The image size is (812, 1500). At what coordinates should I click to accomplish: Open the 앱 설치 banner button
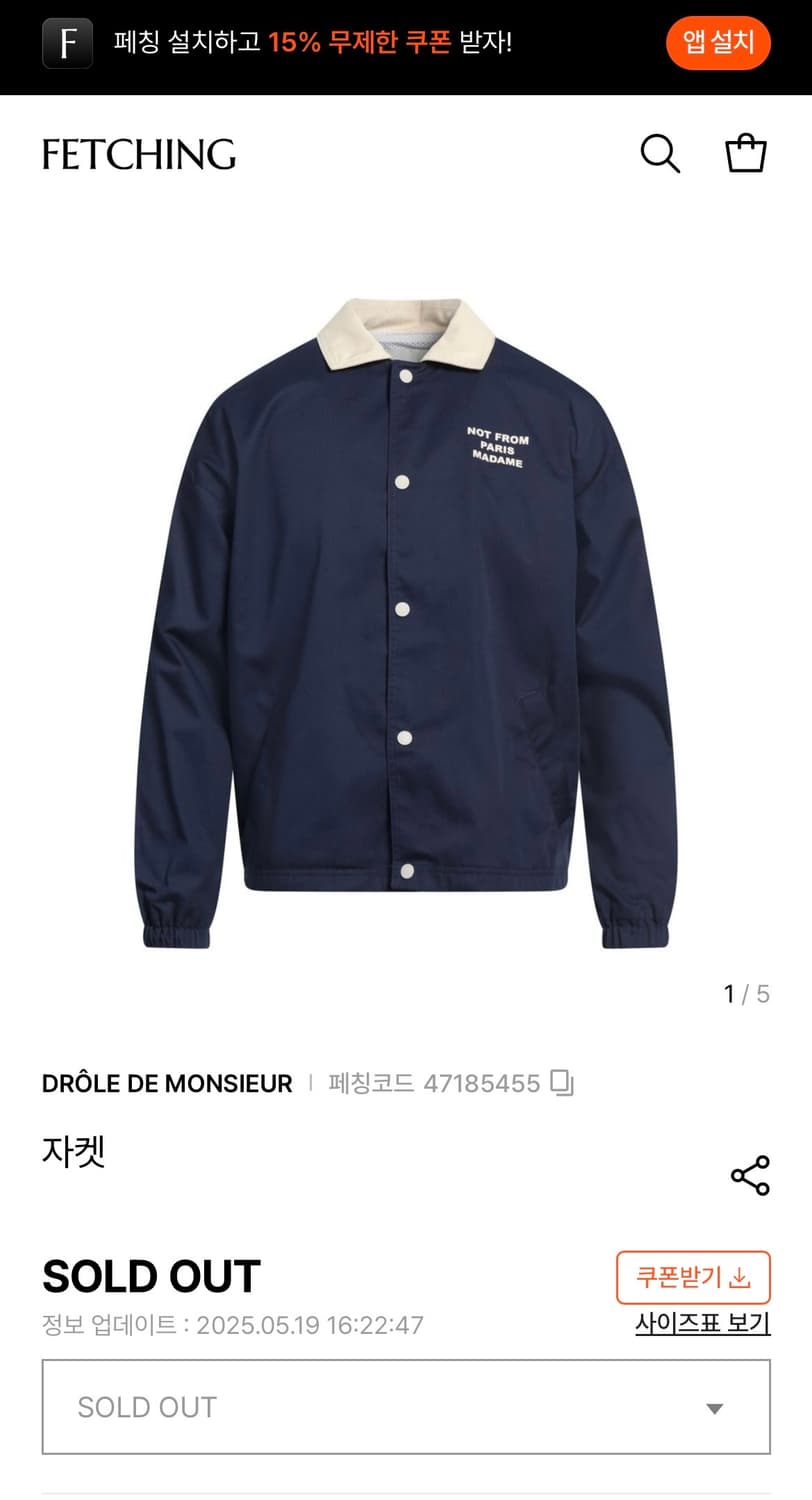tap(718, 43)
